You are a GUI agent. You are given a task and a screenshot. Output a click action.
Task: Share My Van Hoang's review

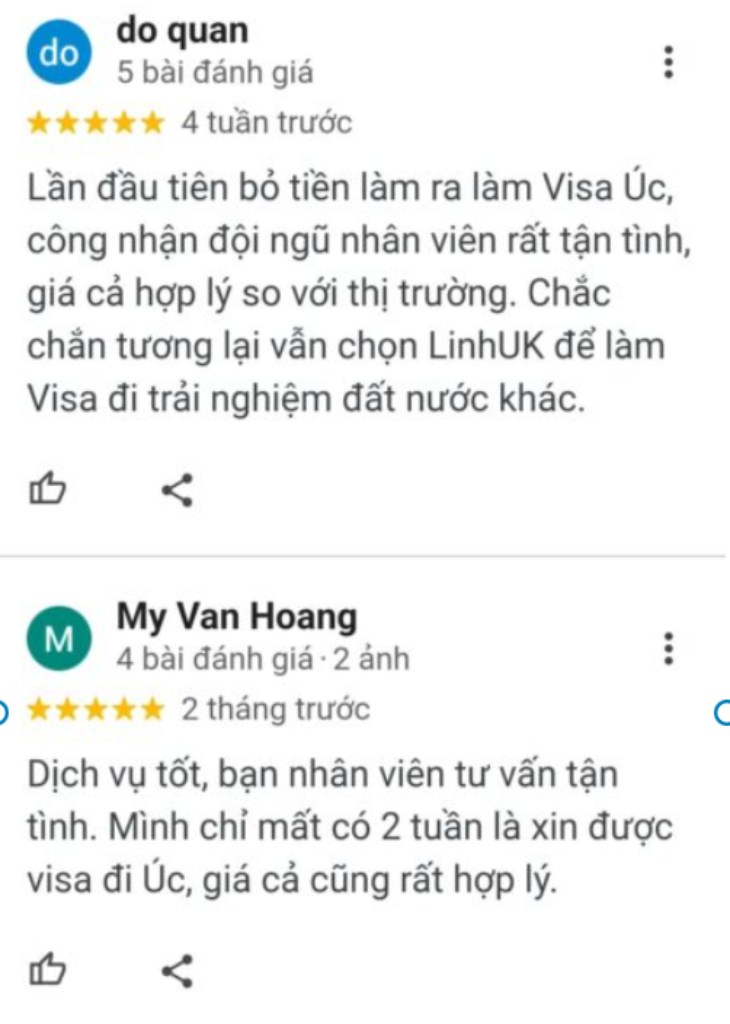[x=178, y=969]
